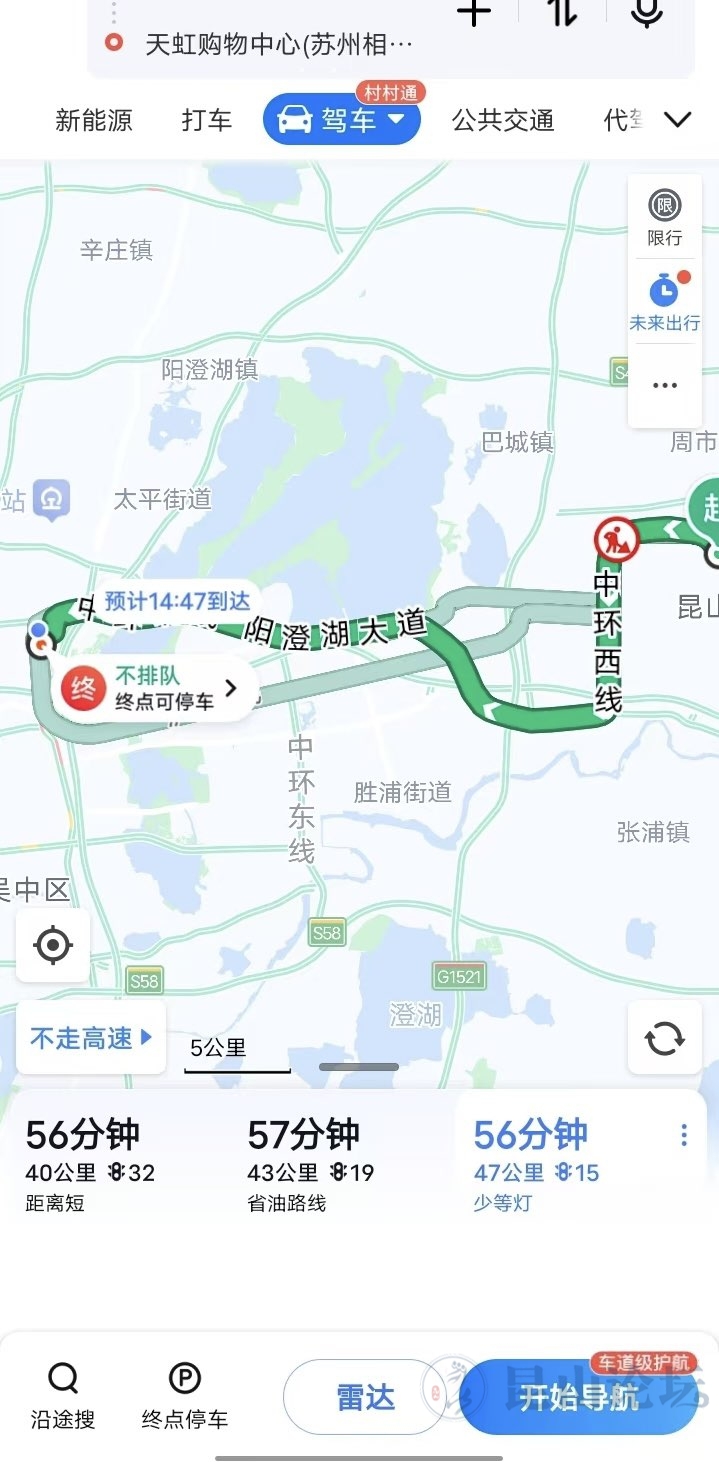Switch to the 打车 tab
This screenshot has width=719, height=1462.
point(207,121)
